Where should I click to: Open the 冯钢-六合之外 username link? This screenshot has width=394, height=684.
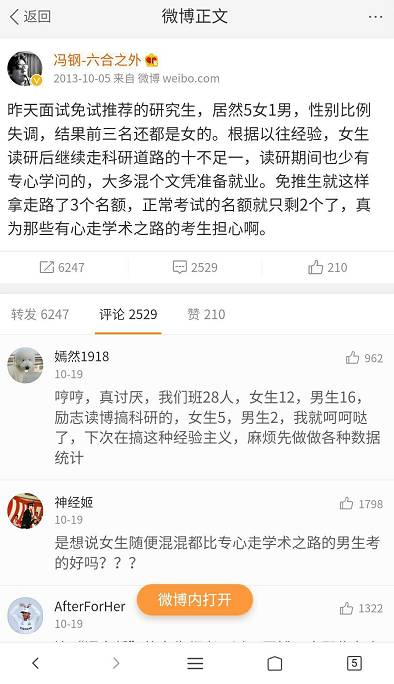tap(97, 60)
